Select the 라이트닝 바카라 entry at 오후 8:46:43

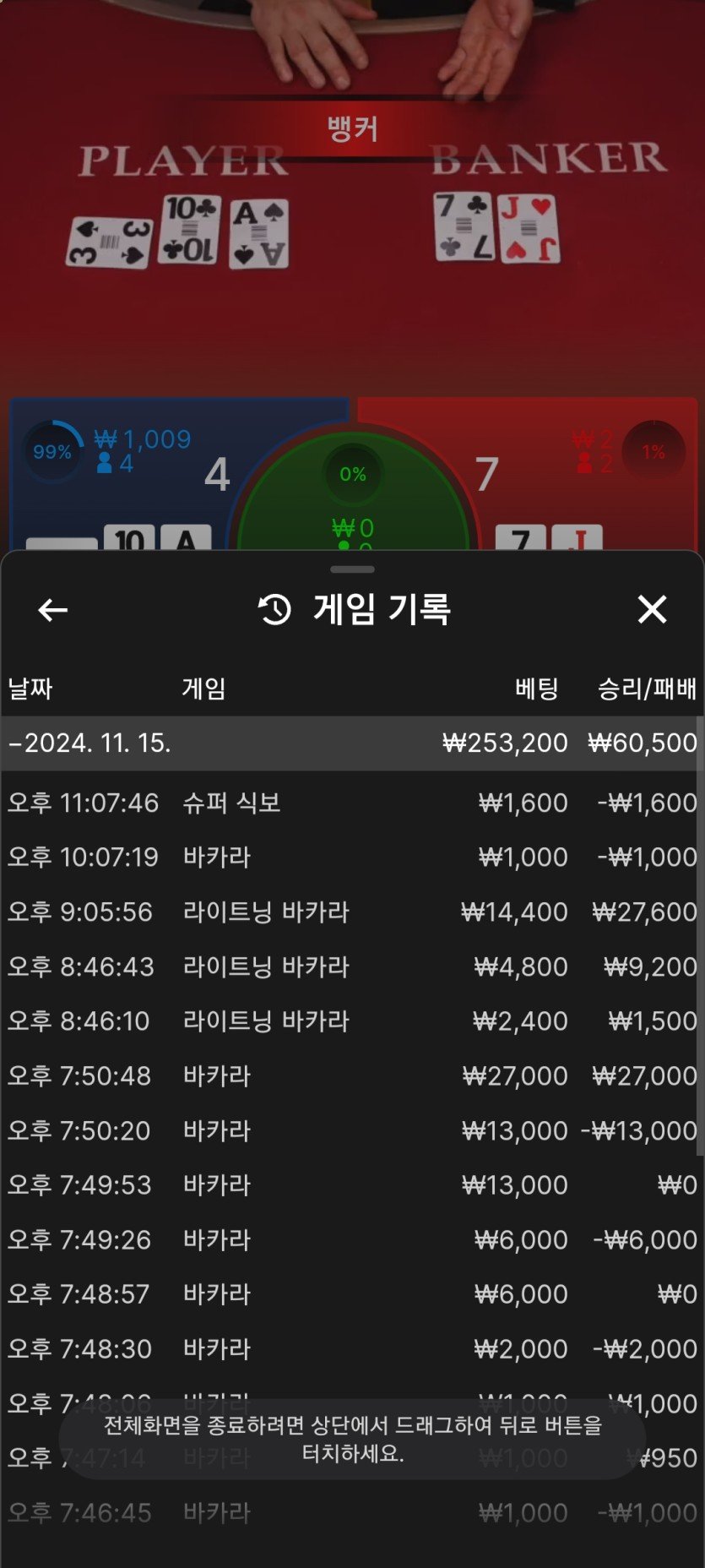[x=351, y=966]
